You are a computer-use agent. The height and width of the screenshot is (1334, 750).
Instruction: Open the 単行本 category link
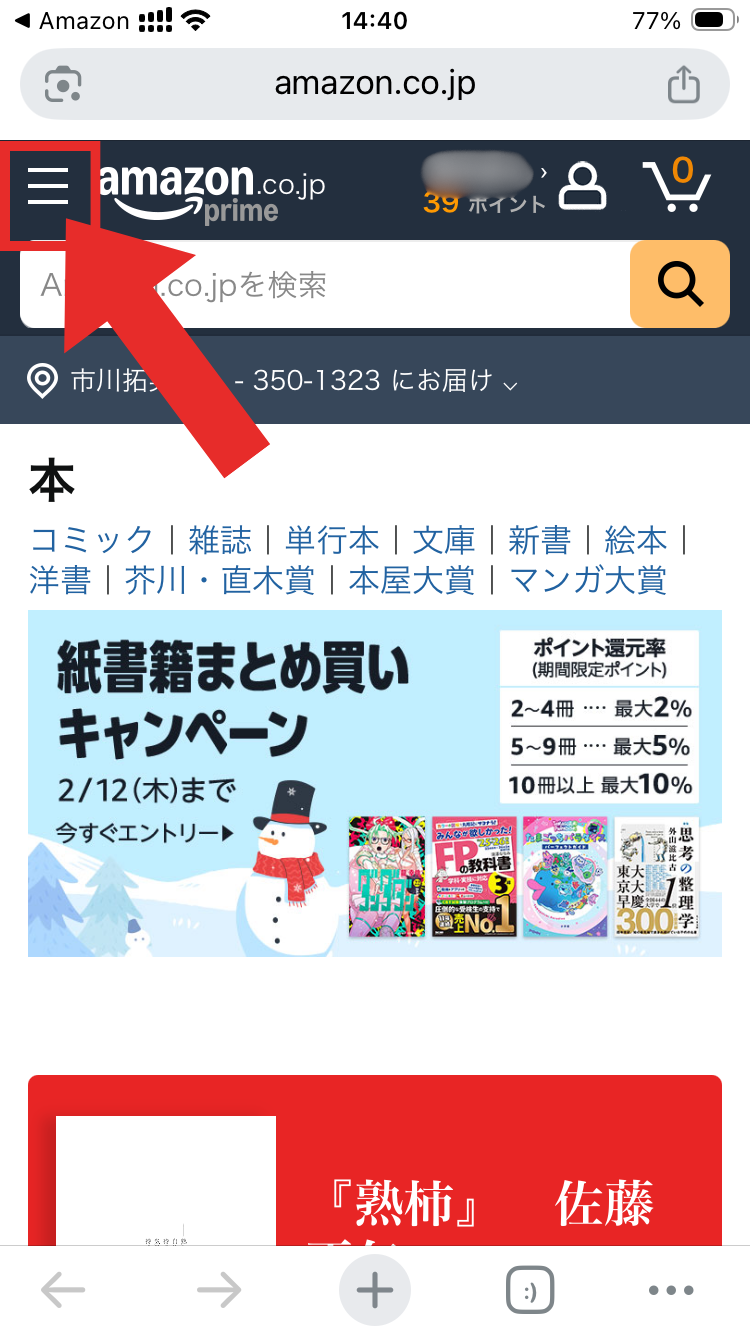click(332, 540)
